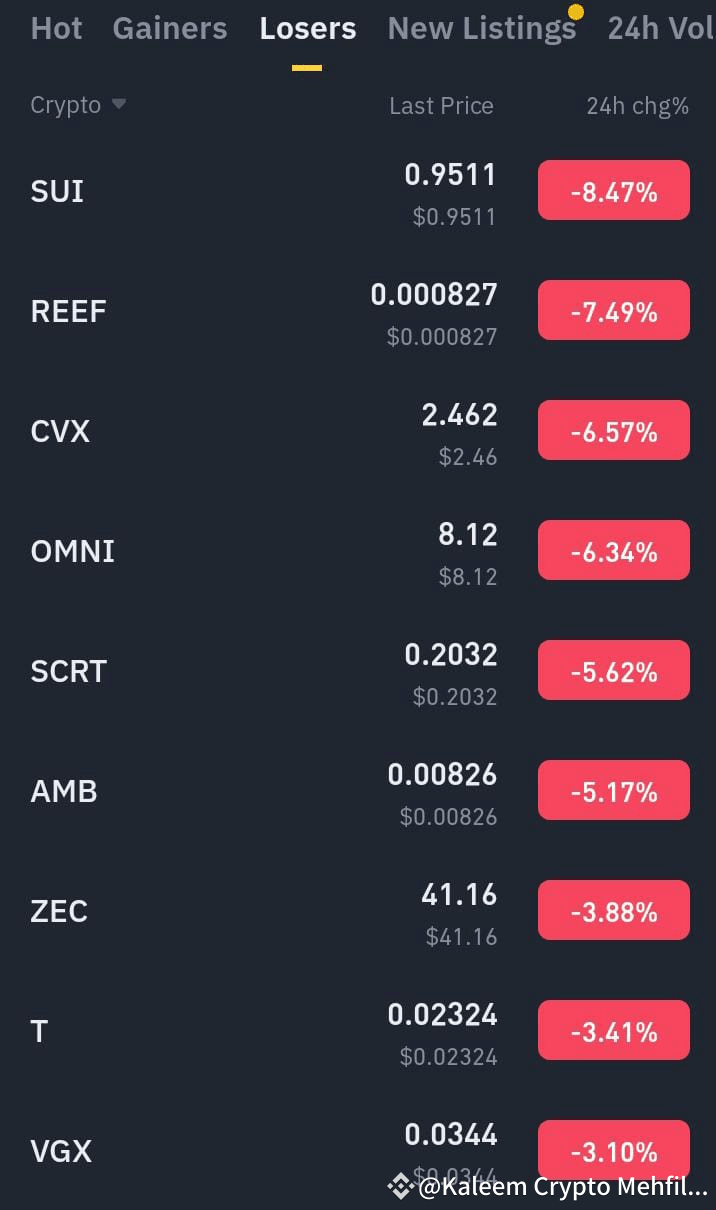Select the Losers tab
The height and width of the screenshot is (1210, 716).
pos(307,28)
